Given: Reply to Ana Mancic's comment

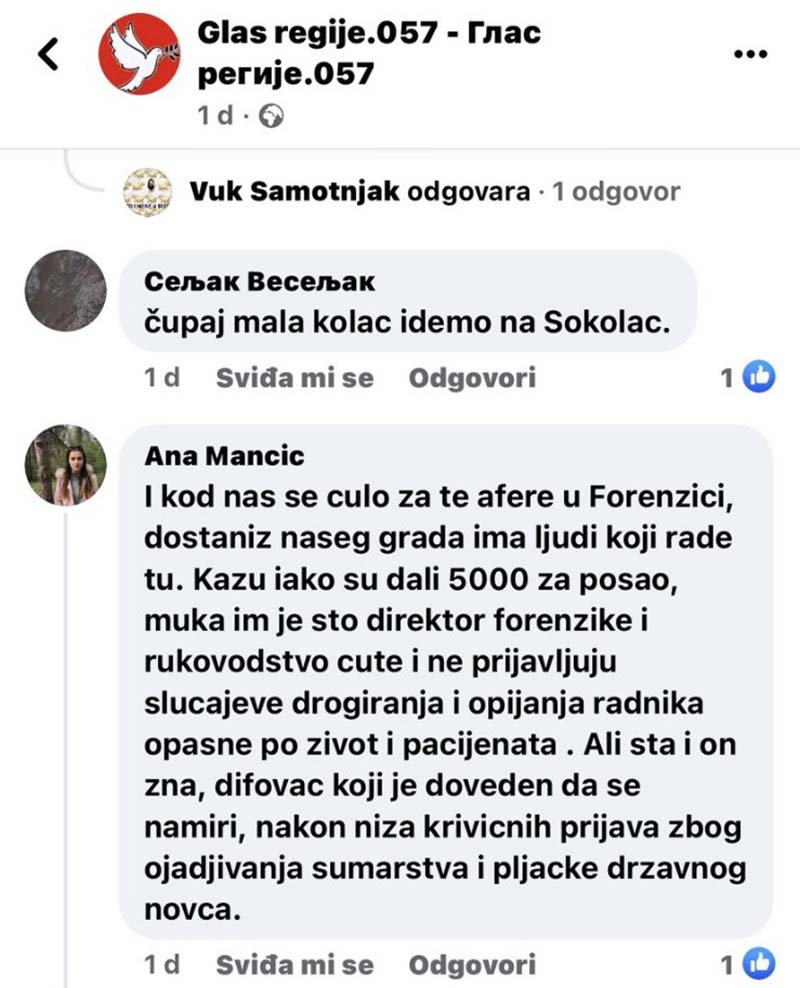Looking at the screenshot, I should (472, 965).
